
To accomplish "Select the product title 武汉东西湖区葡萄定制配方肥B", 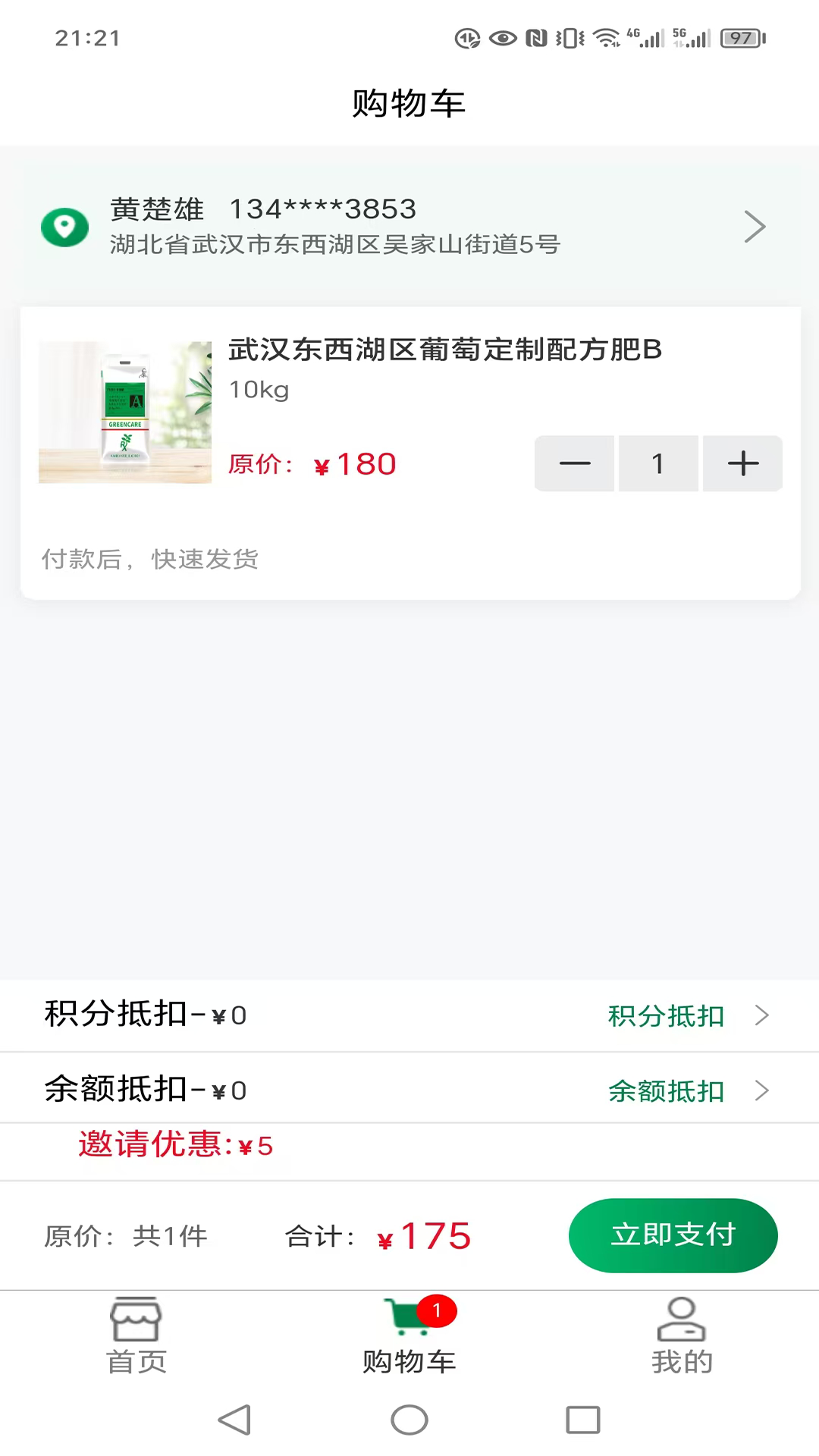I will coord(444,350).
